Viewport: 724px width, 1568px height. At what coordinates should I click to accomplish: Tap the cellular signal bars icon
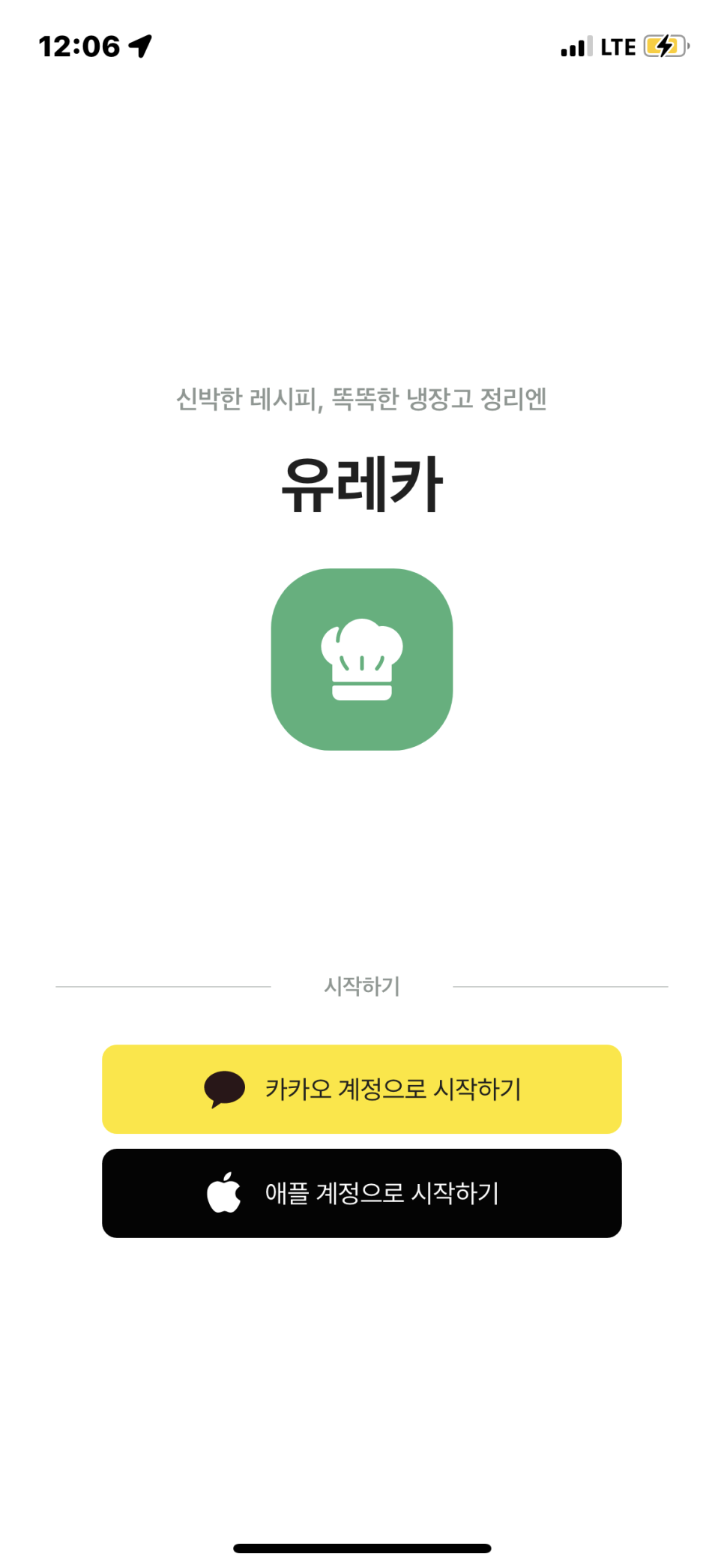tap(576, 46)
